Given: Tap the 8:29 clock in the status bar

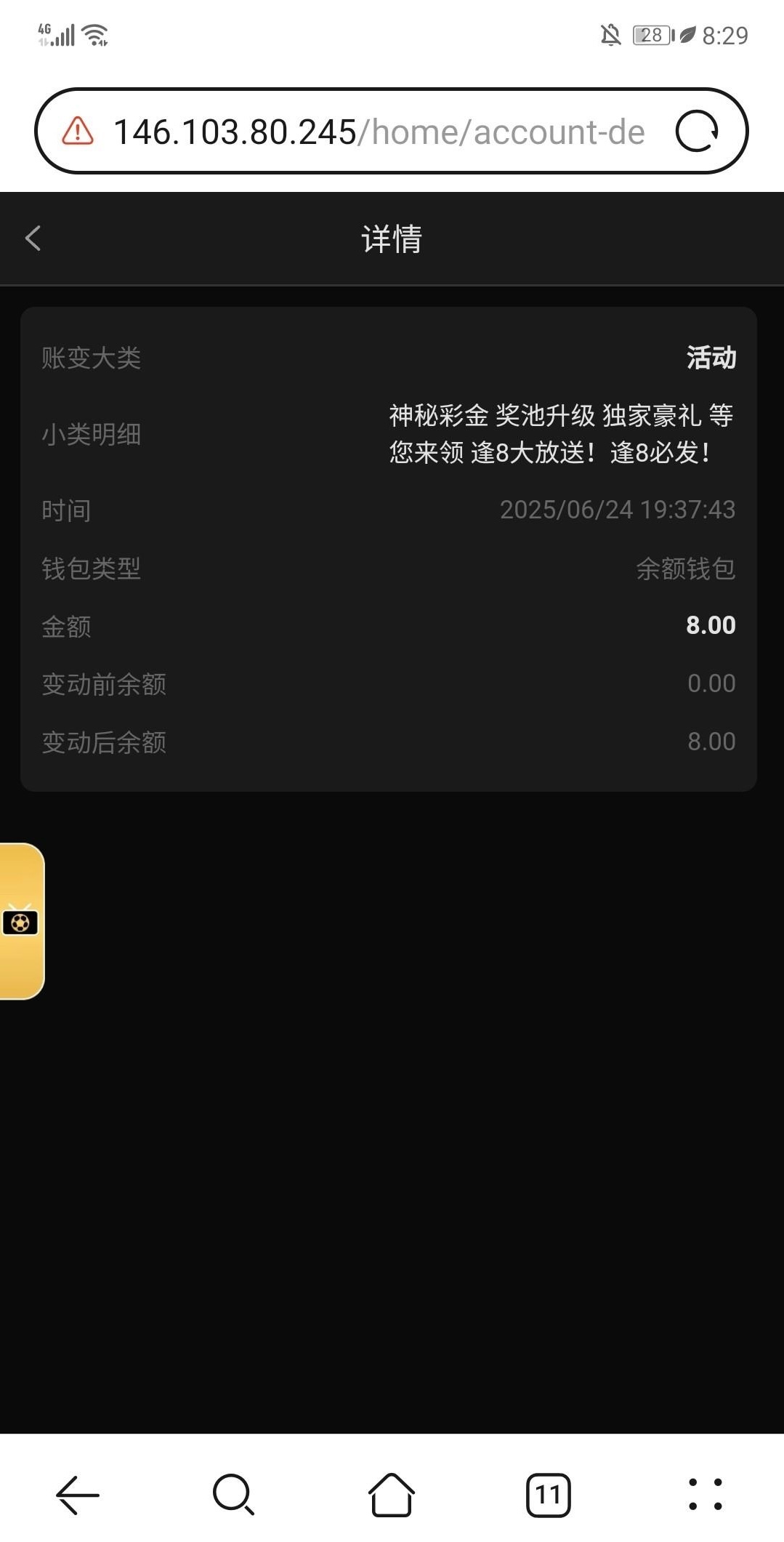Looking at the screenshot, I should [724, 34].
